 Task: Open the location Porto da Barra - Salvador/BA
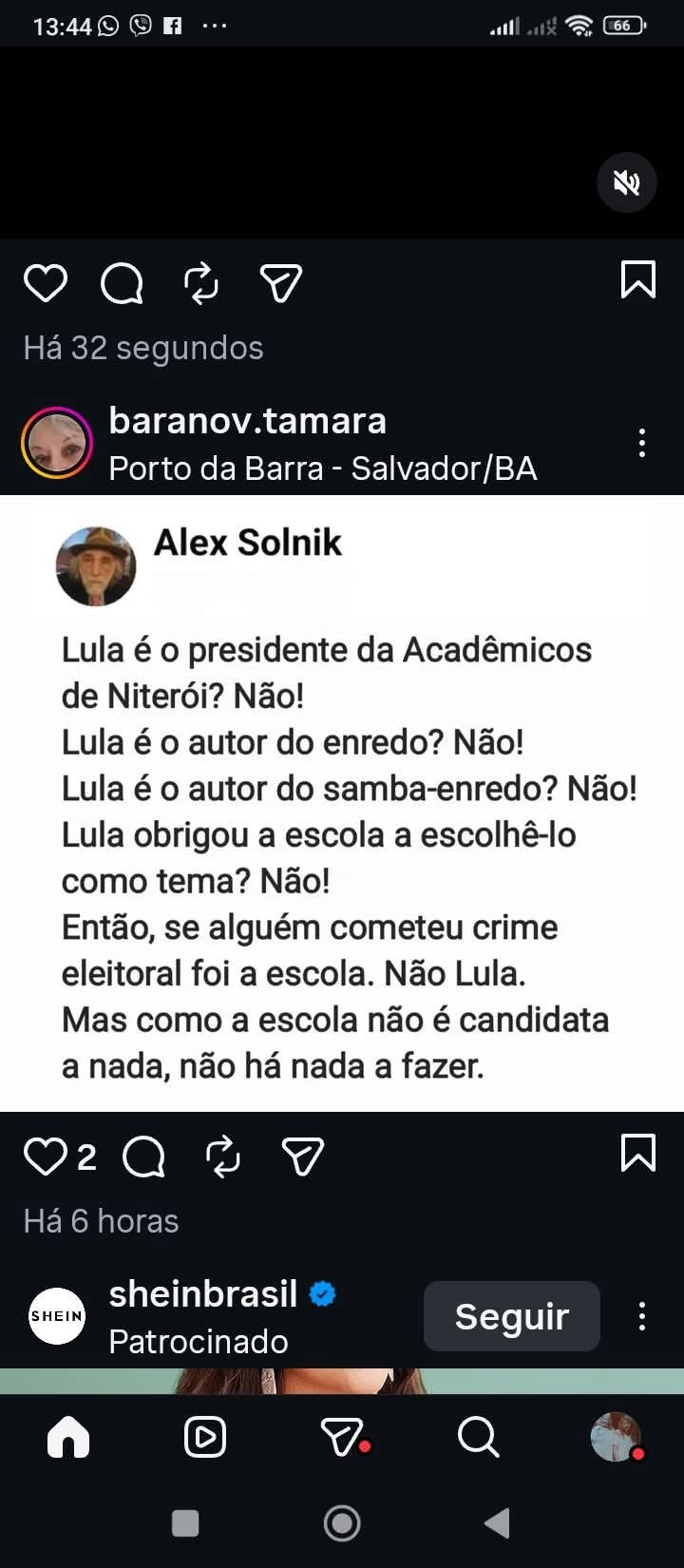[322, 468]
